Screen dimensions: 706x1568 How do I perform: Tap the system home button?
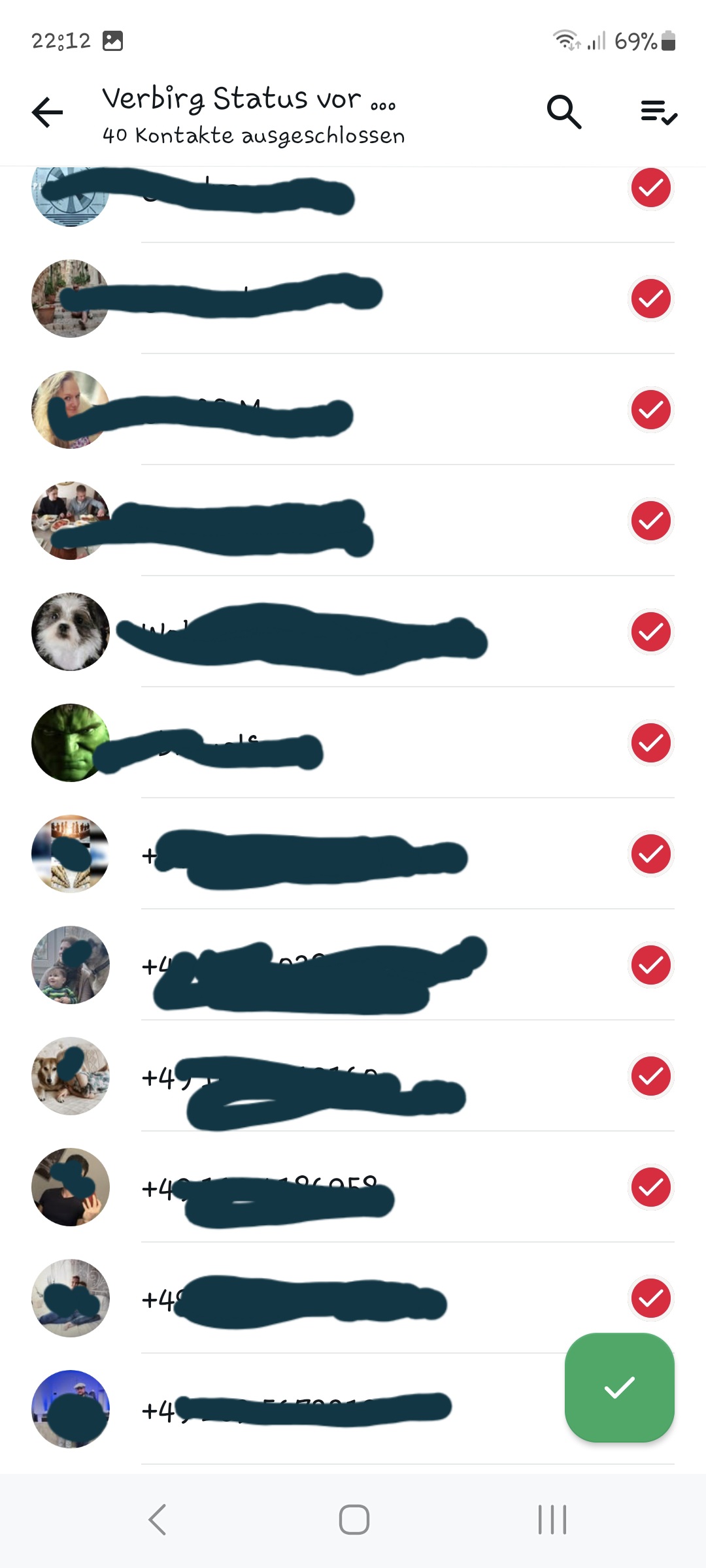pyautogui.click(x=354, y=1520)
